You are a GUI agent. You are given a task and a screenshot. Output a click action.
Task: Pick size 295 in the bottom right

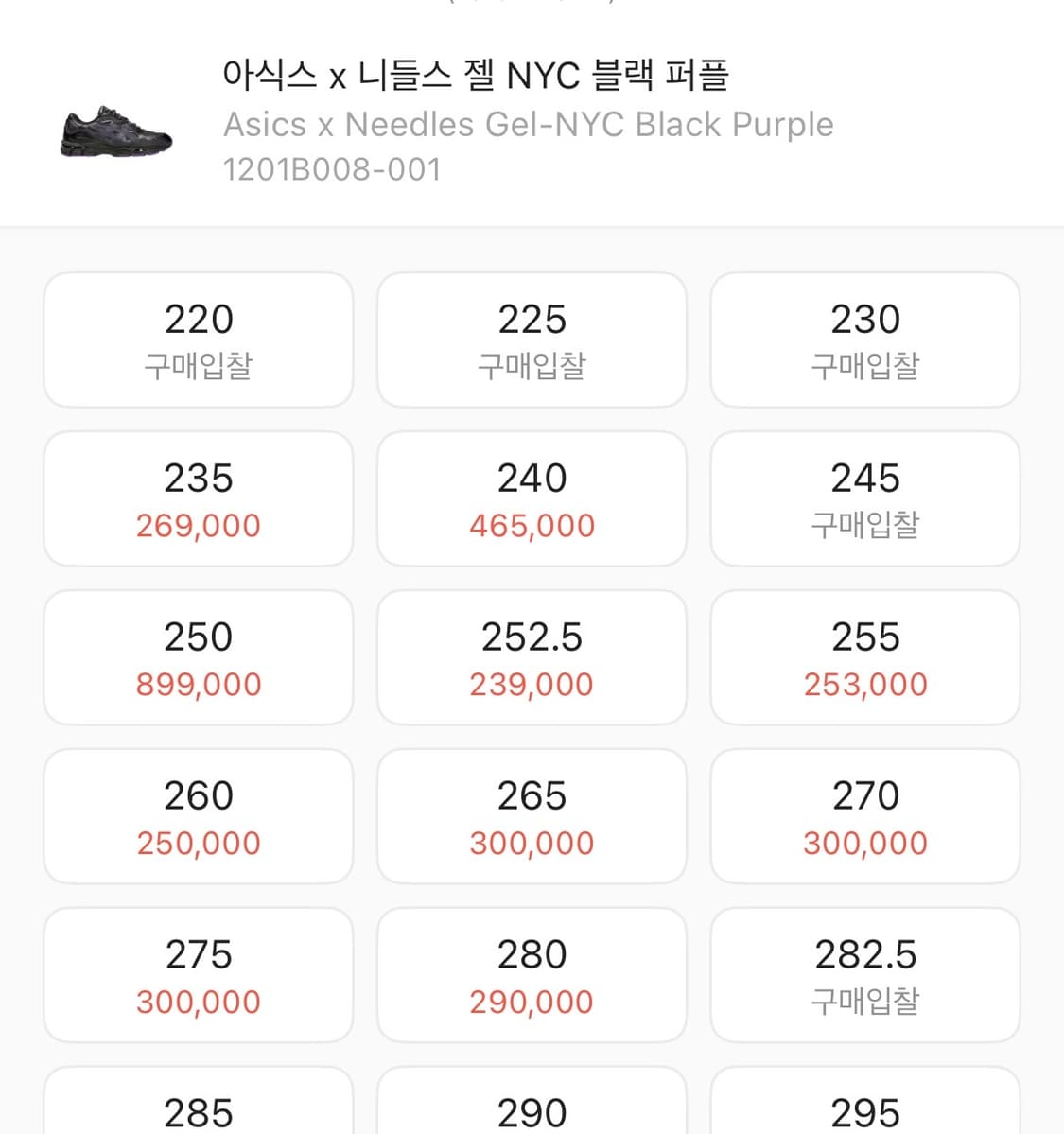click(x=864, y=1107)
